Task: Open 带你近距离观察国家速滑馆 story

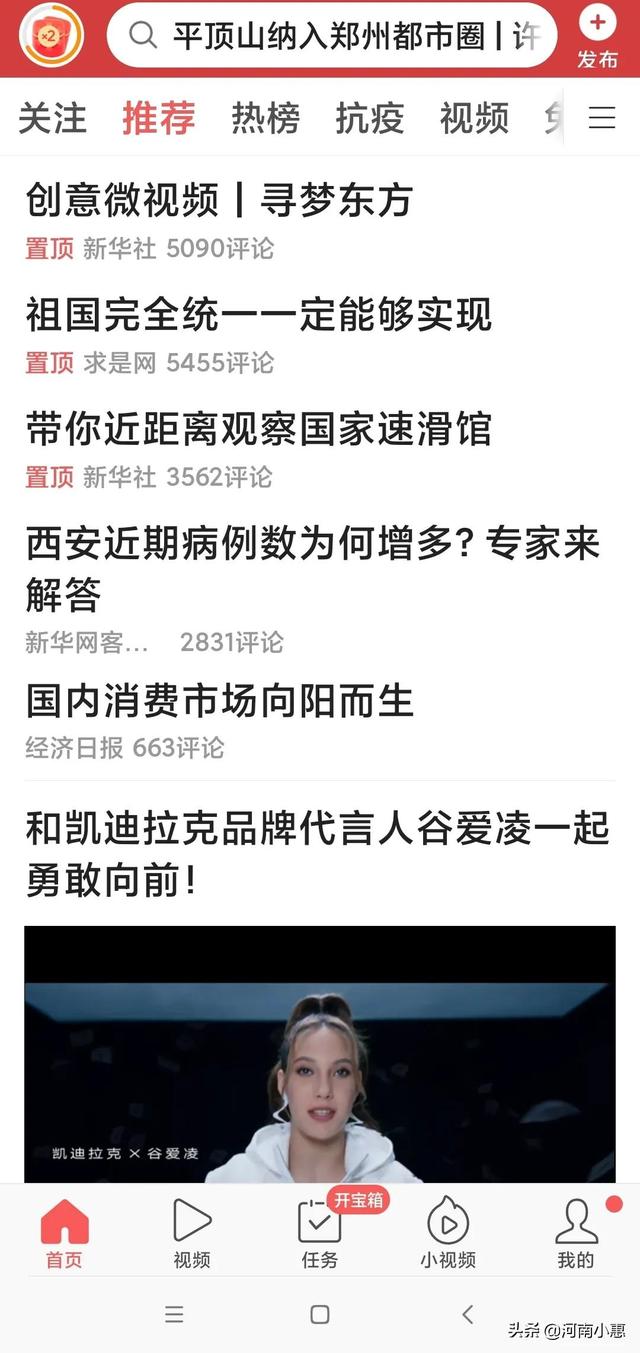Action: click(x=258, y=430)
